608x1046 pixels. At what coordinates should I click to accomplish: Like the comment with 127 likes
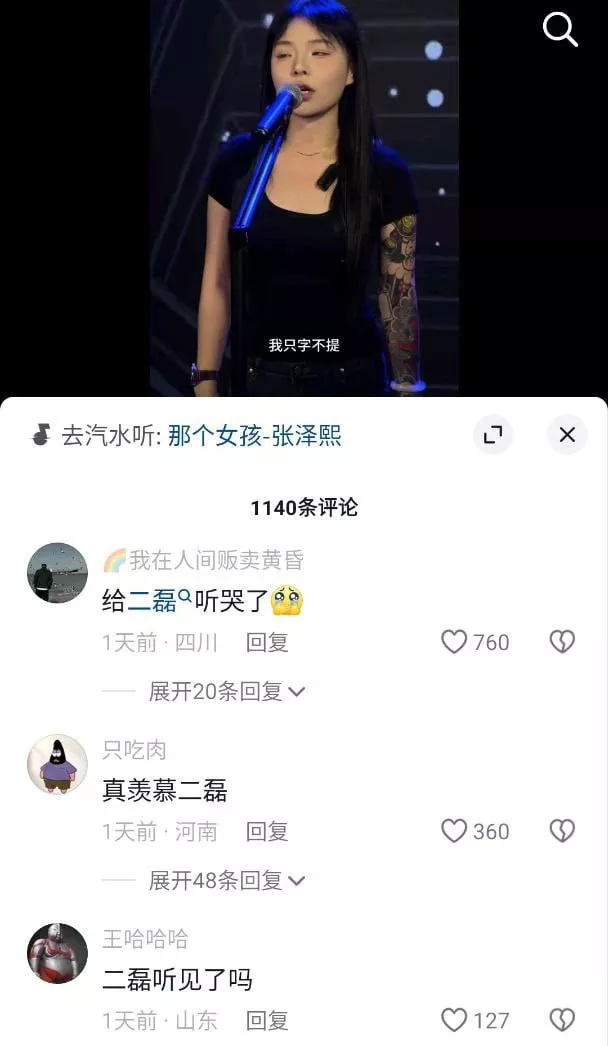[x=475, y=1021]
